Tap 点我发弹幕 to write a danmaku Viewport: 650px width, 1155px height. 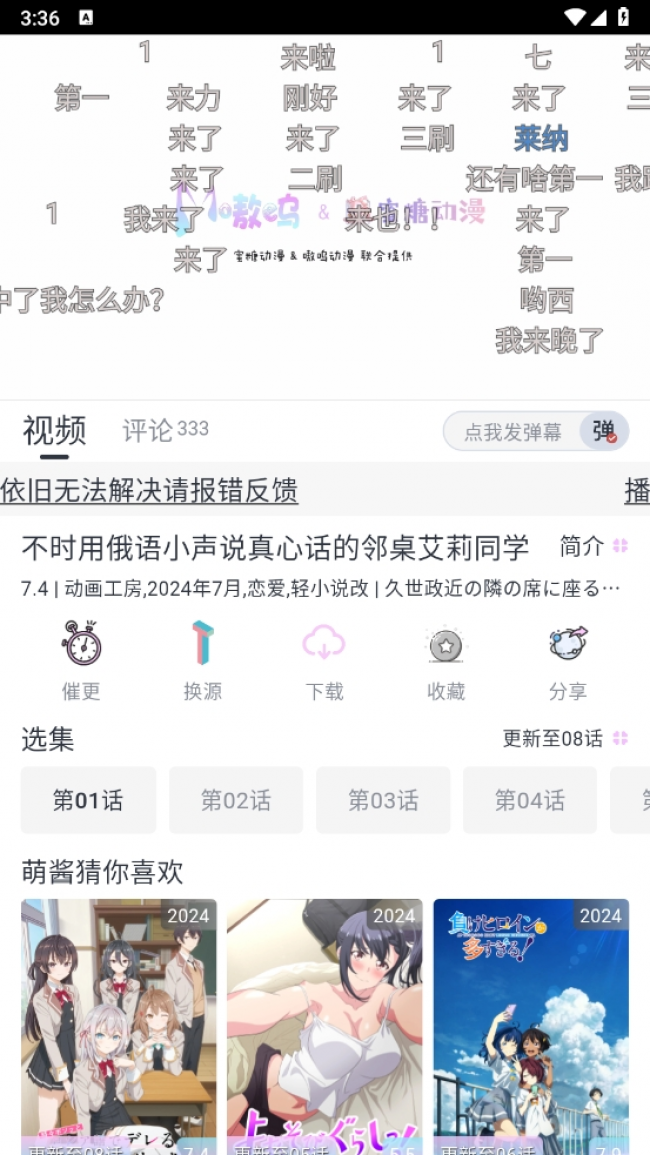512,432
